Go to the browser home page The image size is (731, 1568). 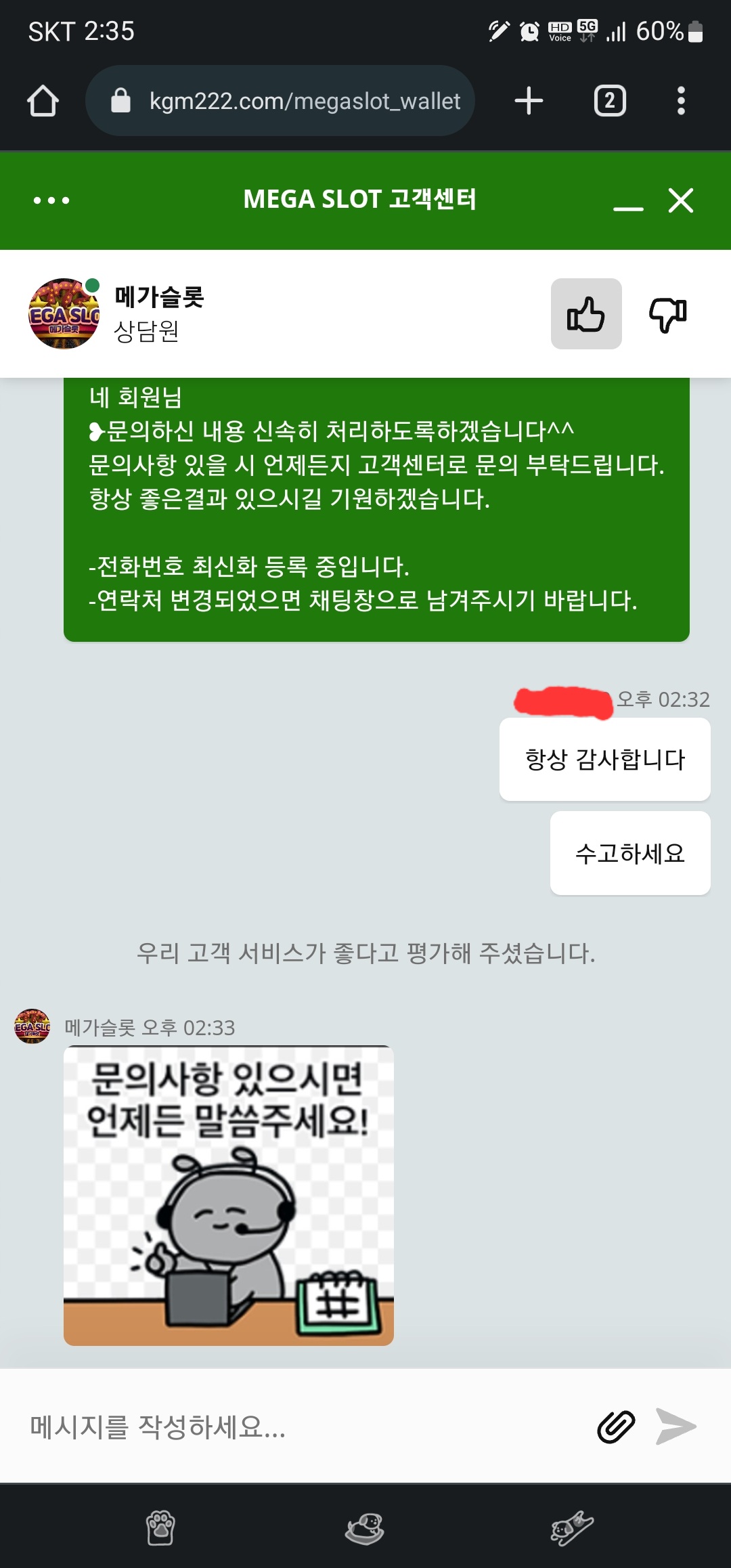coord(43,101)
